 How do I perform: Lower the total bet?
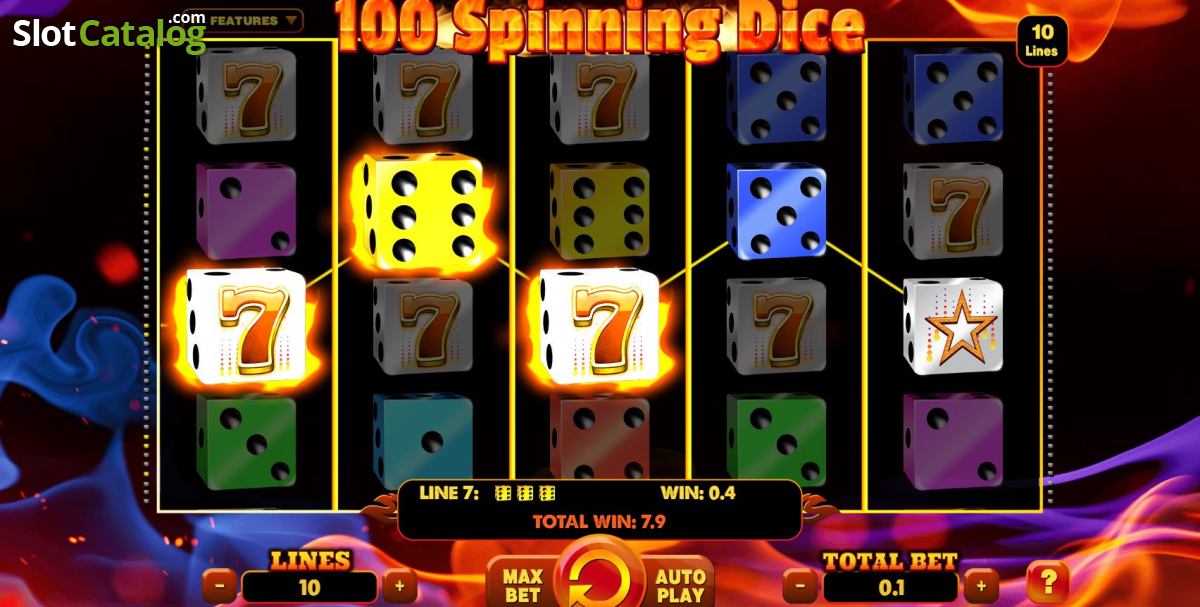click(800, 586)
